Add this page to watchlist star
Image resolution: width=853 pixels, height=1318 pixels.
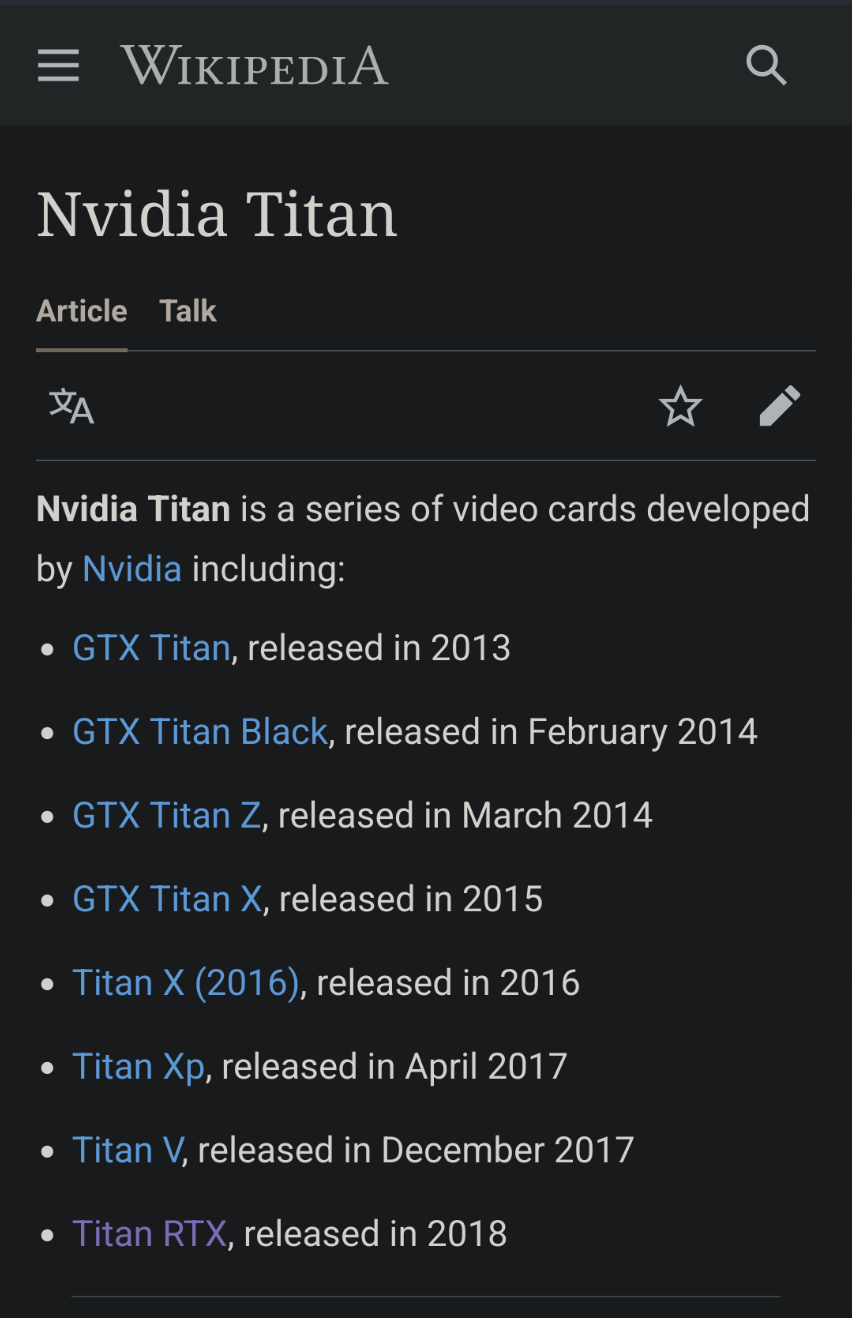coord(680,406)
